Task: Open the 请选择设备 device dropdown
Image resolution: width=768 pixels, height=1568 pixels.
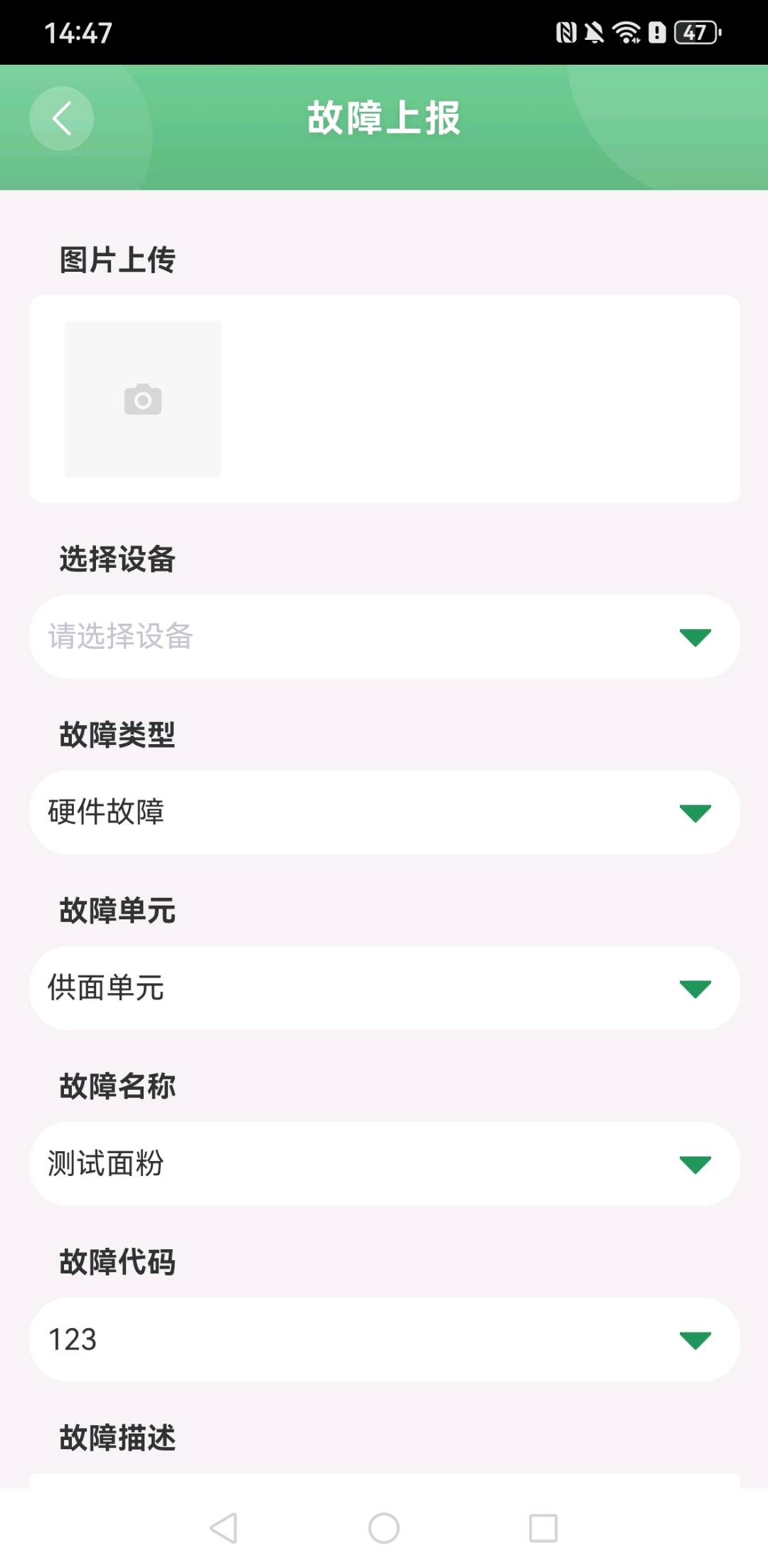Action: [384, 637]
